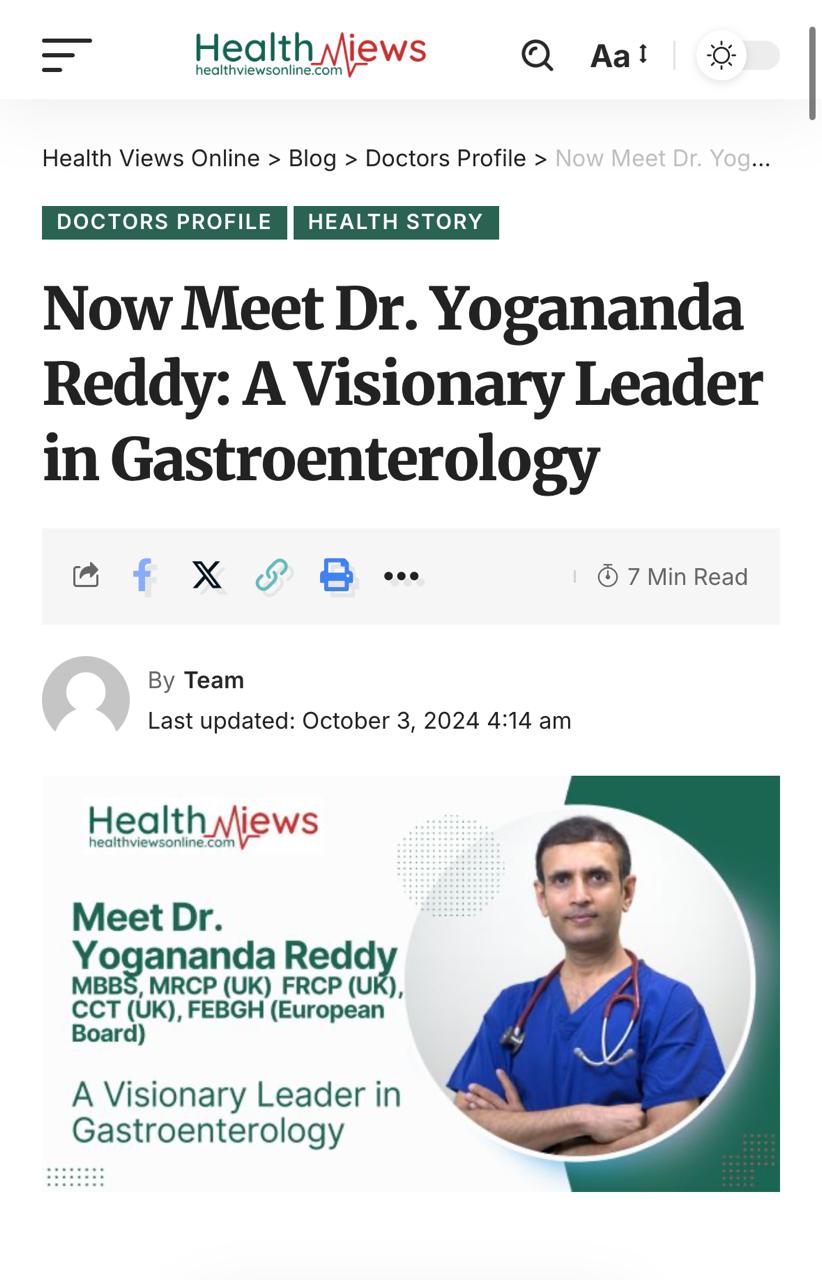822x1280 pixels.
Task: Expand the truncated breadcrumb title
Action: pyautogui.click(x=661, y=158)
